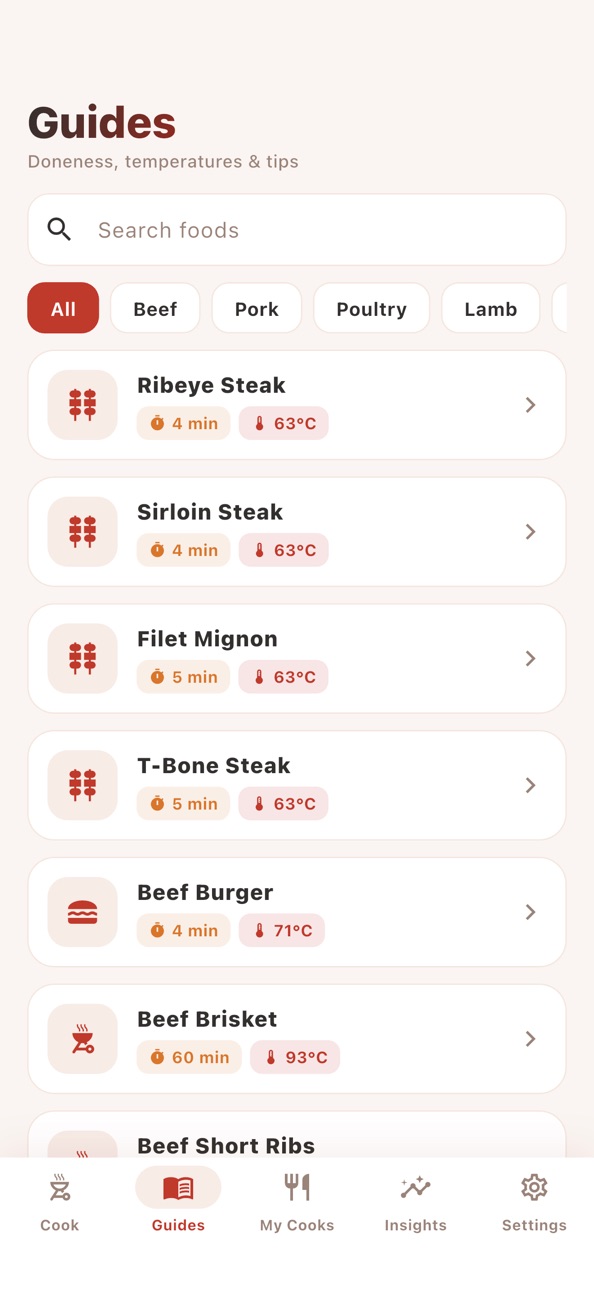Open the T-Bone Steak guide
The image size is (594, 1290).
tap(297, 785)
